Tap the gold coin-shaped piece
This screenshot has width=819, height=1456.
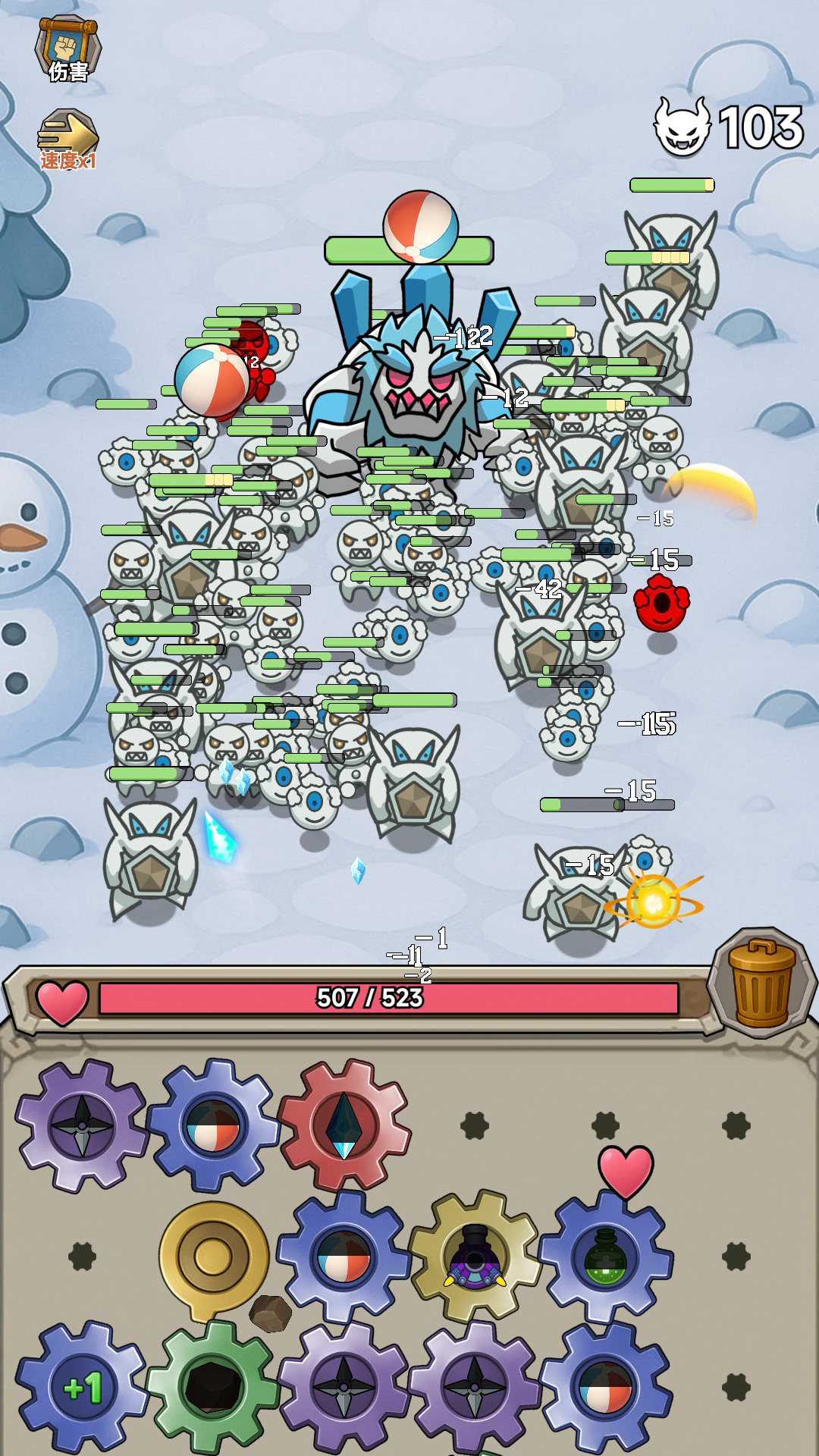(x=213, y=1257)
